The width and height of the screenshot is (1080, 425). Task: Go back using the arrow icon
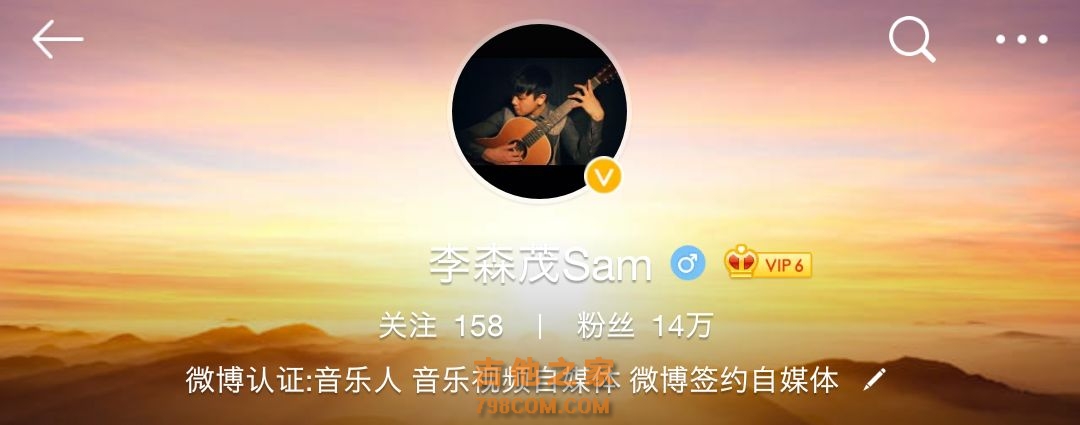(x=57, y=40)
